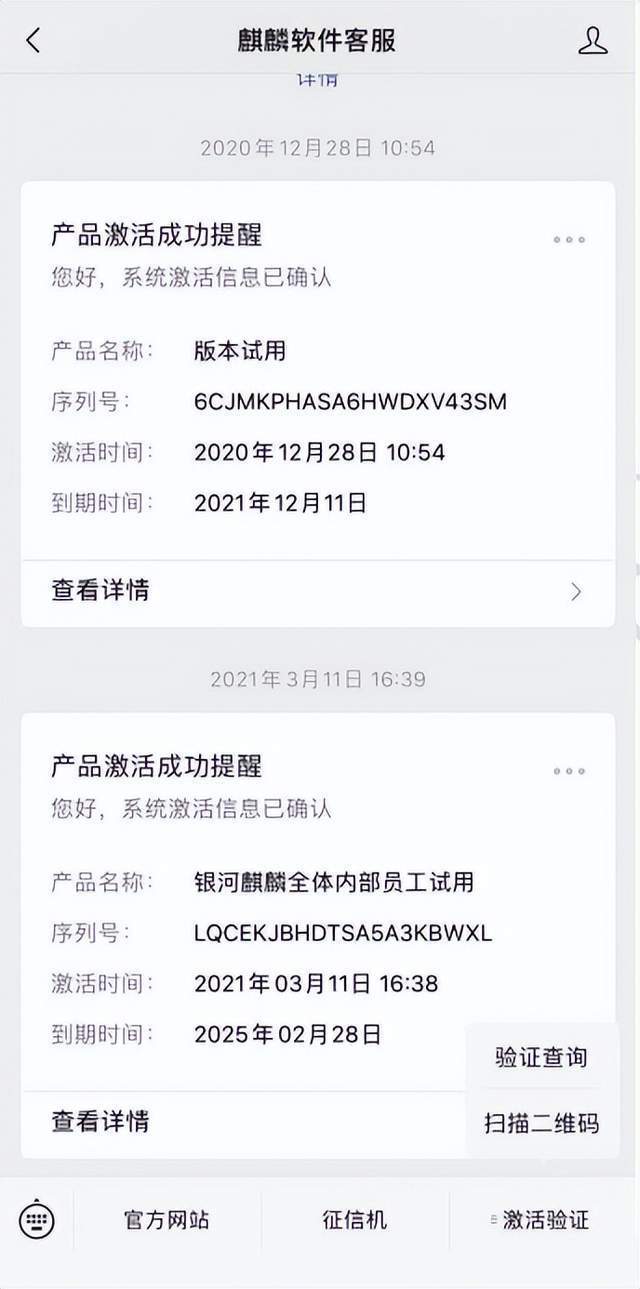Open the 征信机 menu
This screenshot has width=640, height=1289.
click(355, 1220)
